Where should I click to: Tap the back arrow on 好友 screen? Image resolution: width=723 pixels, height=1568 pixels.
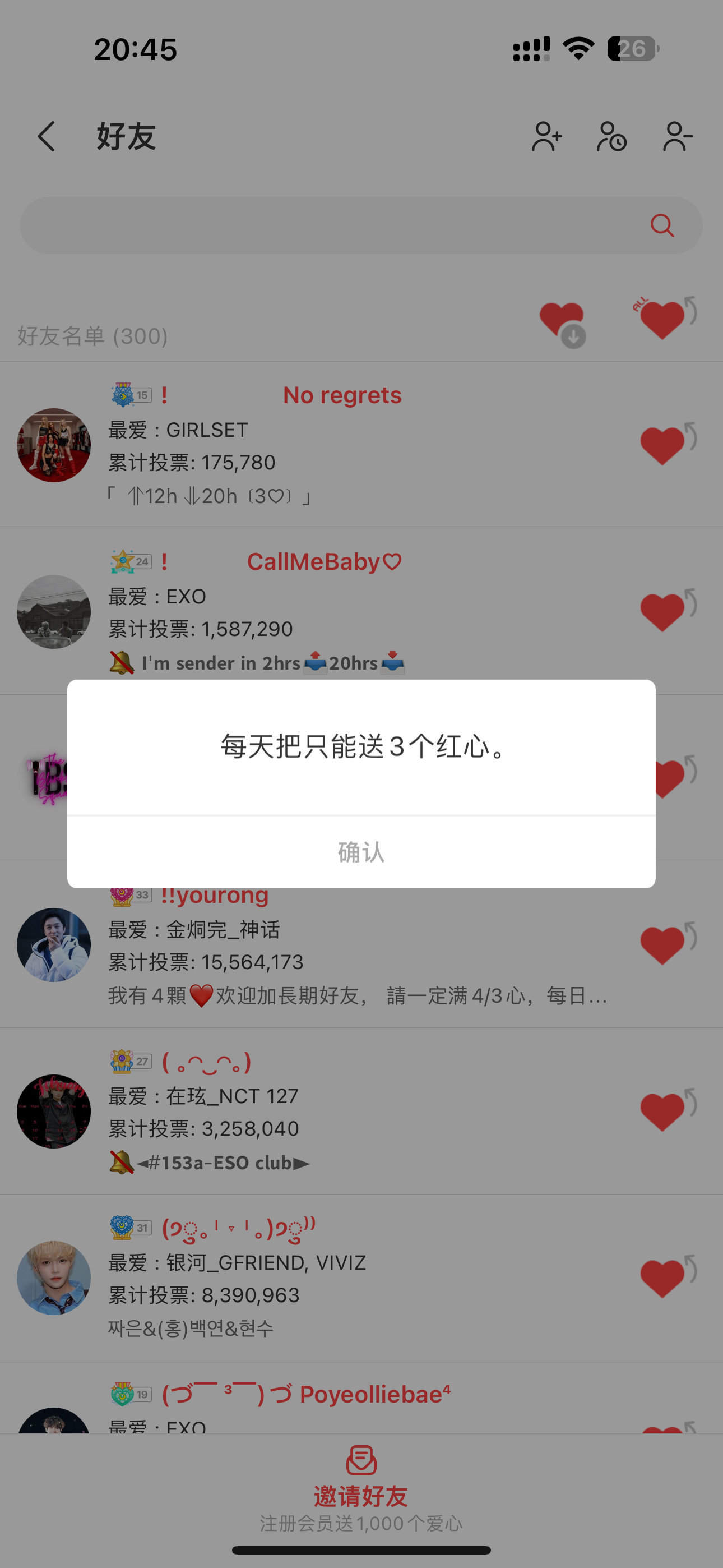click(x=47, y=136)
